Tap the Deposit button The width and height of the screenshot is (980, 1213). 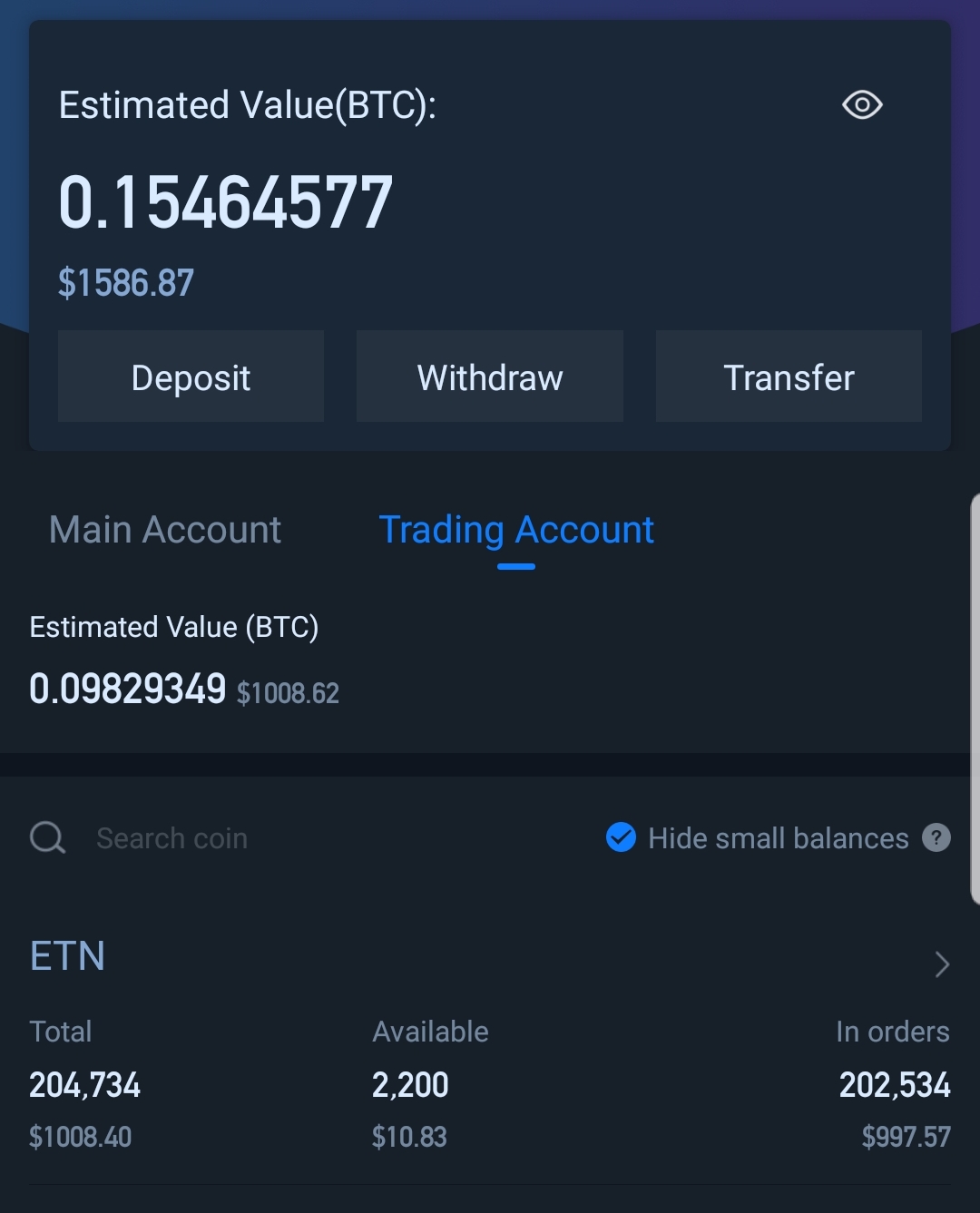coord(191,377)
